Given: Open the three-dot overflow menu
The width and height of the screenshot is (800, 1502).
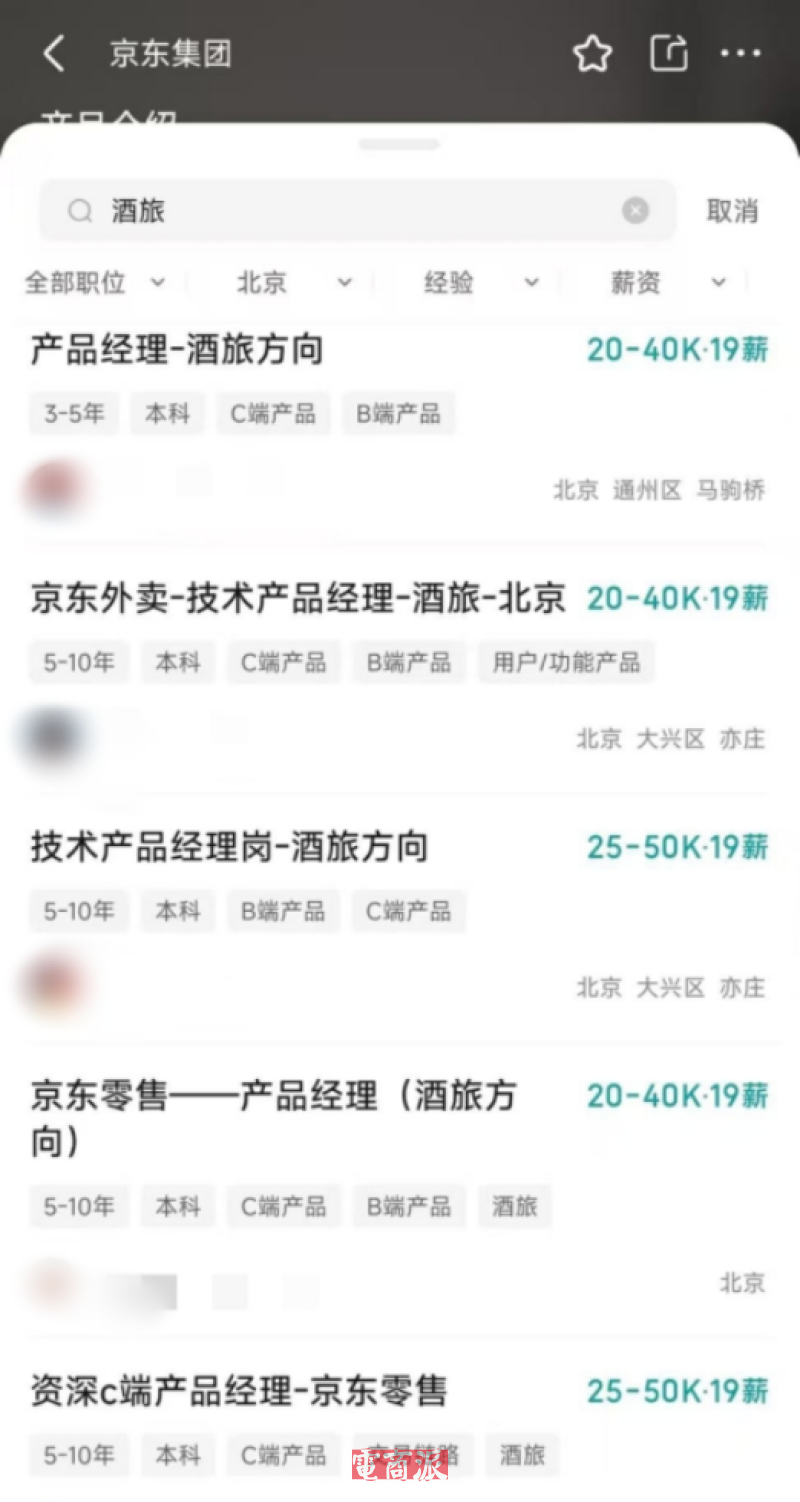Looking at the screenshot, I should point(740,54).
